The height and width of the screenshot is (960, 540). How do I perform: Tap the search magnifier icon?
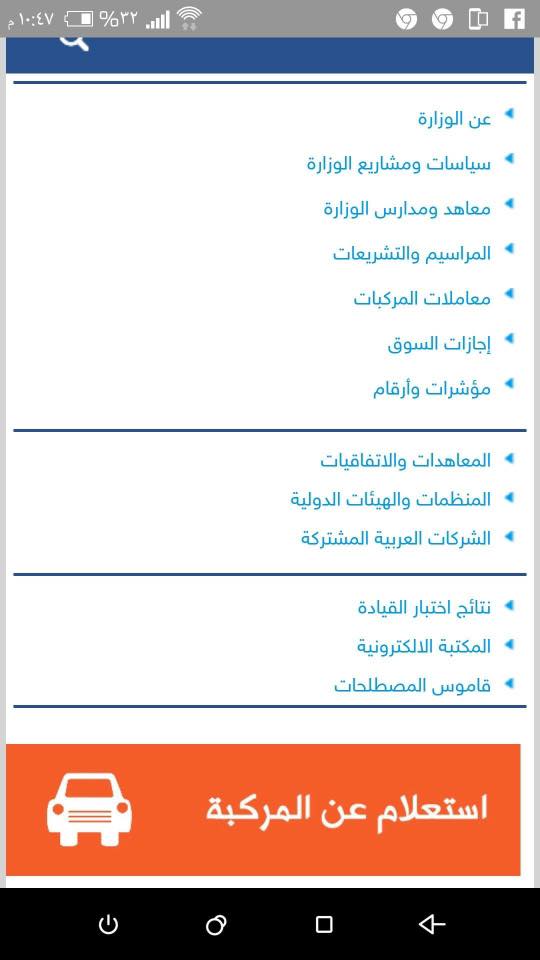[x=74, y=43]
